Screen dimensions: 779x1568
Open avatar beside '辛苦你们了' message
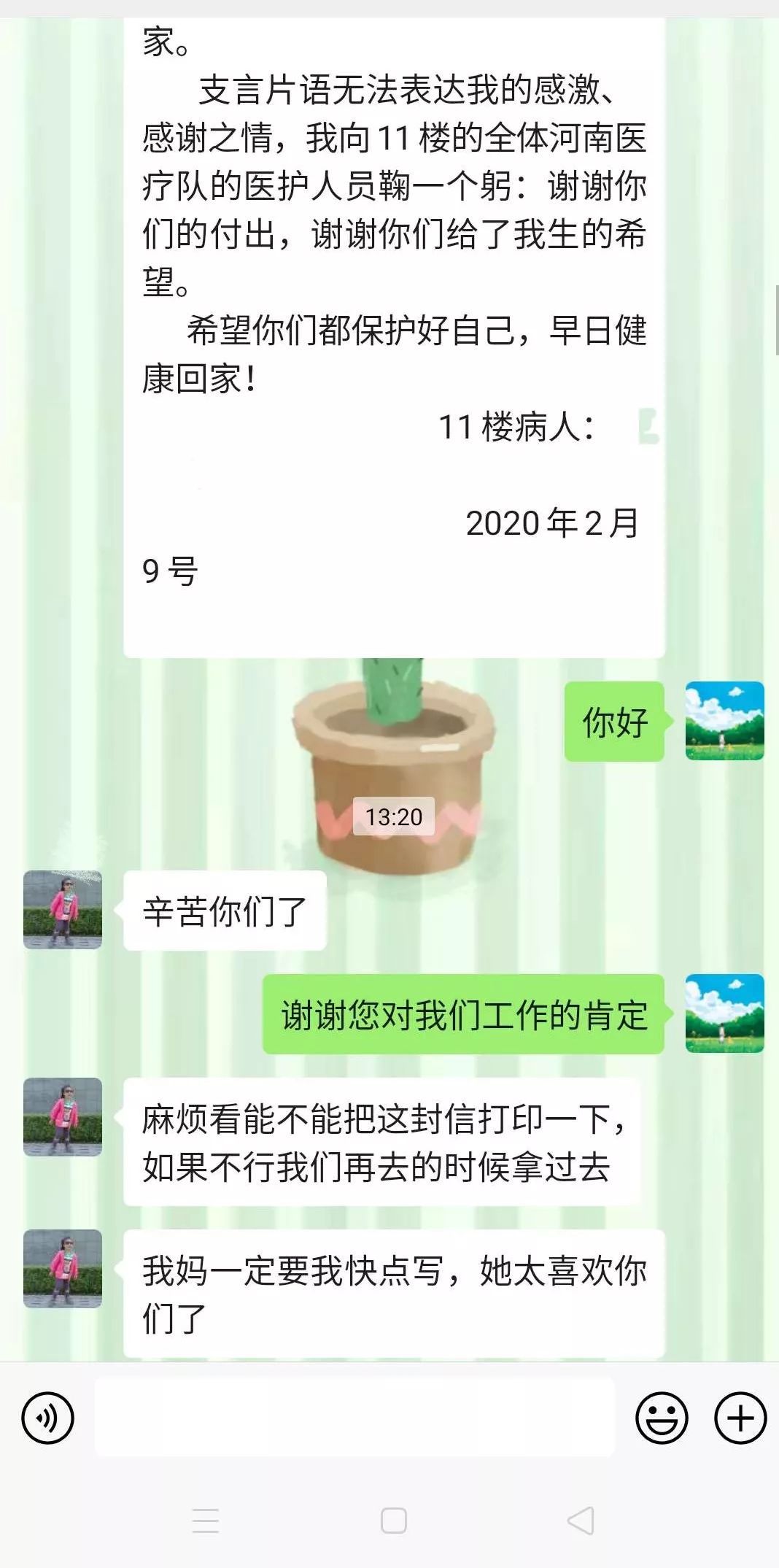pyautogui.click(x=63, y=910)
